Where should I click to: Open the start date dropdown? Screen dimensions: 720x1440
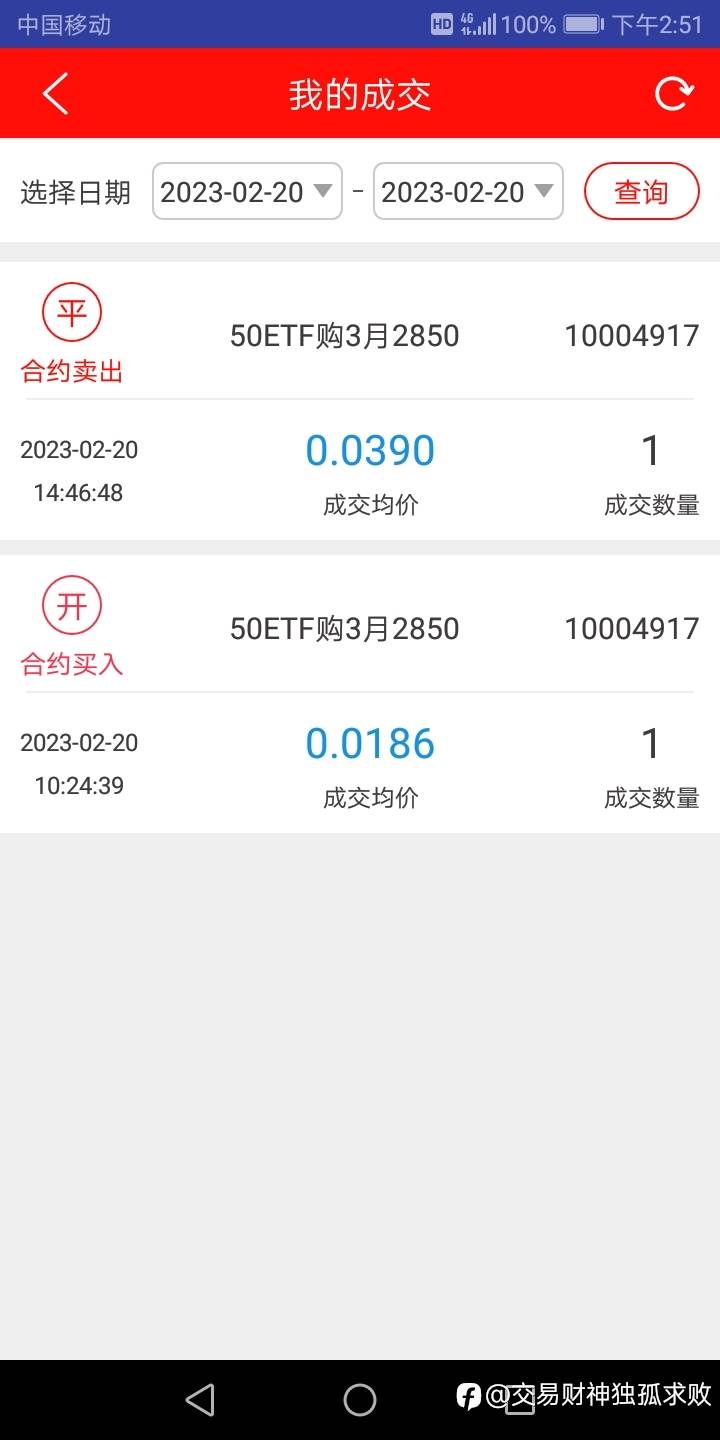point(247,191)
